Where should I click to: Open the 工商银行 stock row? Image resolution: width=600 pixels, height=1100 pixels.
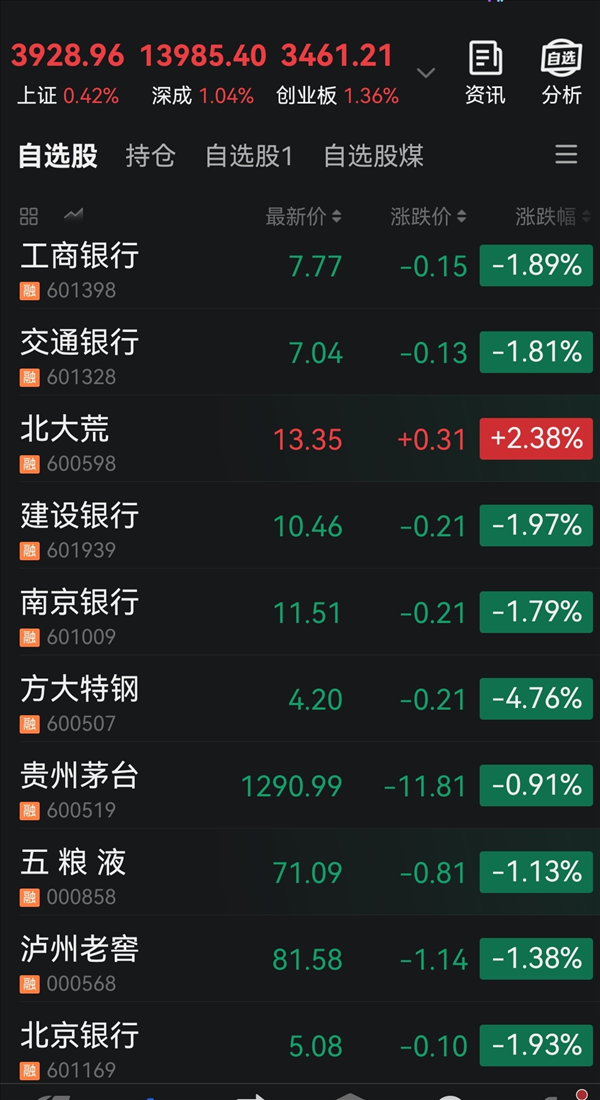(x=300, y=266)
